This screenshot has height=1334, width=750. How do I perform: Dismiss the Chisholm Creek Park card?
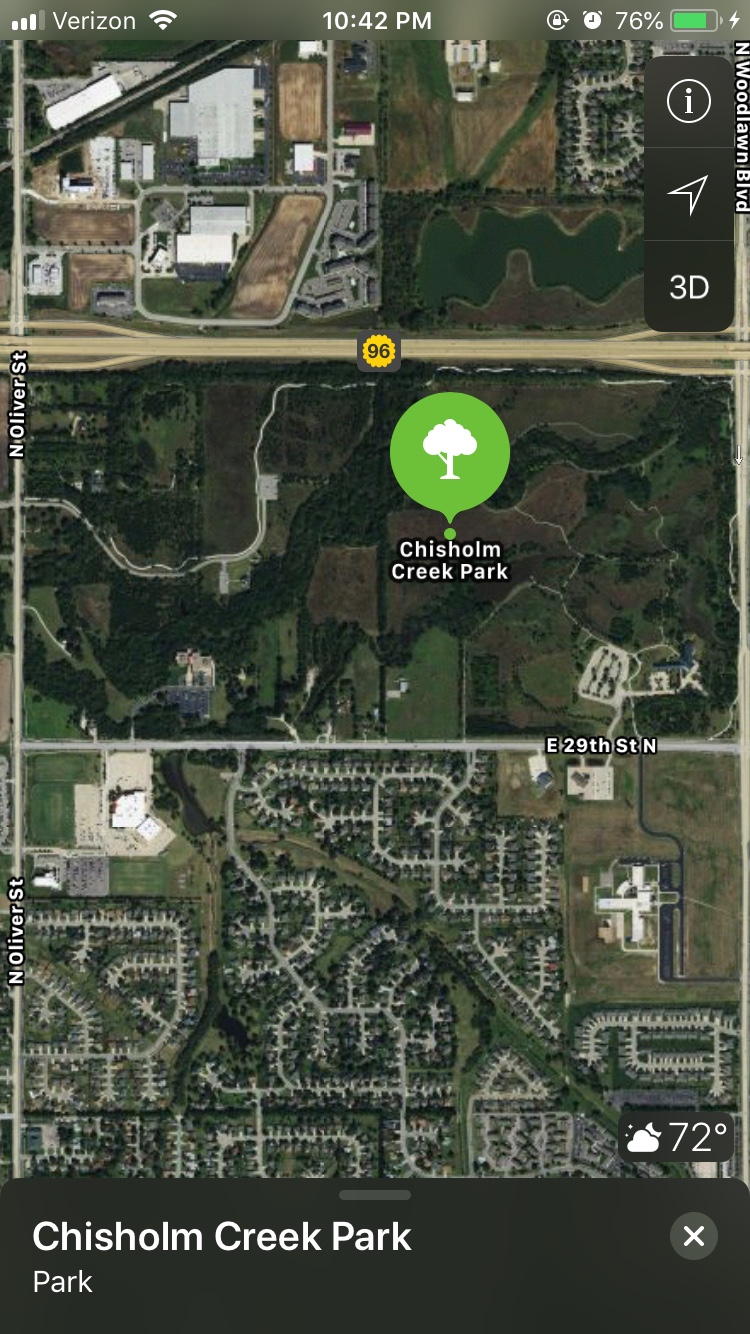point(693,1236)
